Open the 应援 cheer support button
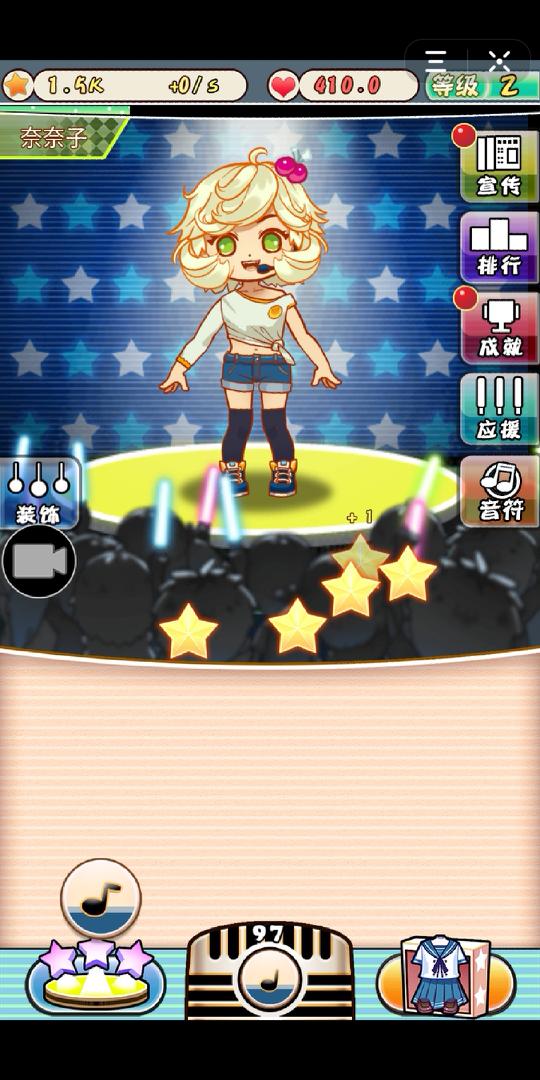This screenshot has width=540, height=1080. click(x=499, y=409)
